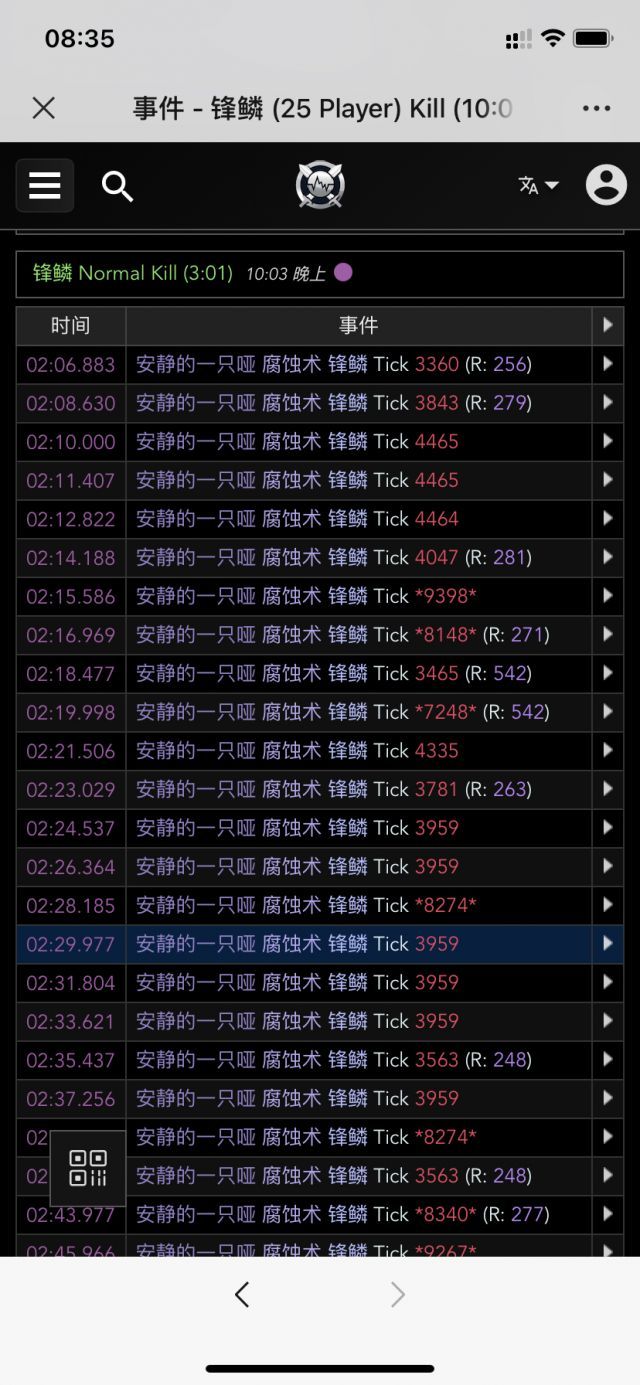Viewport: 640px width, 1385px height.
Task: Expand the event row at 02:10.000
Action: 607,441
